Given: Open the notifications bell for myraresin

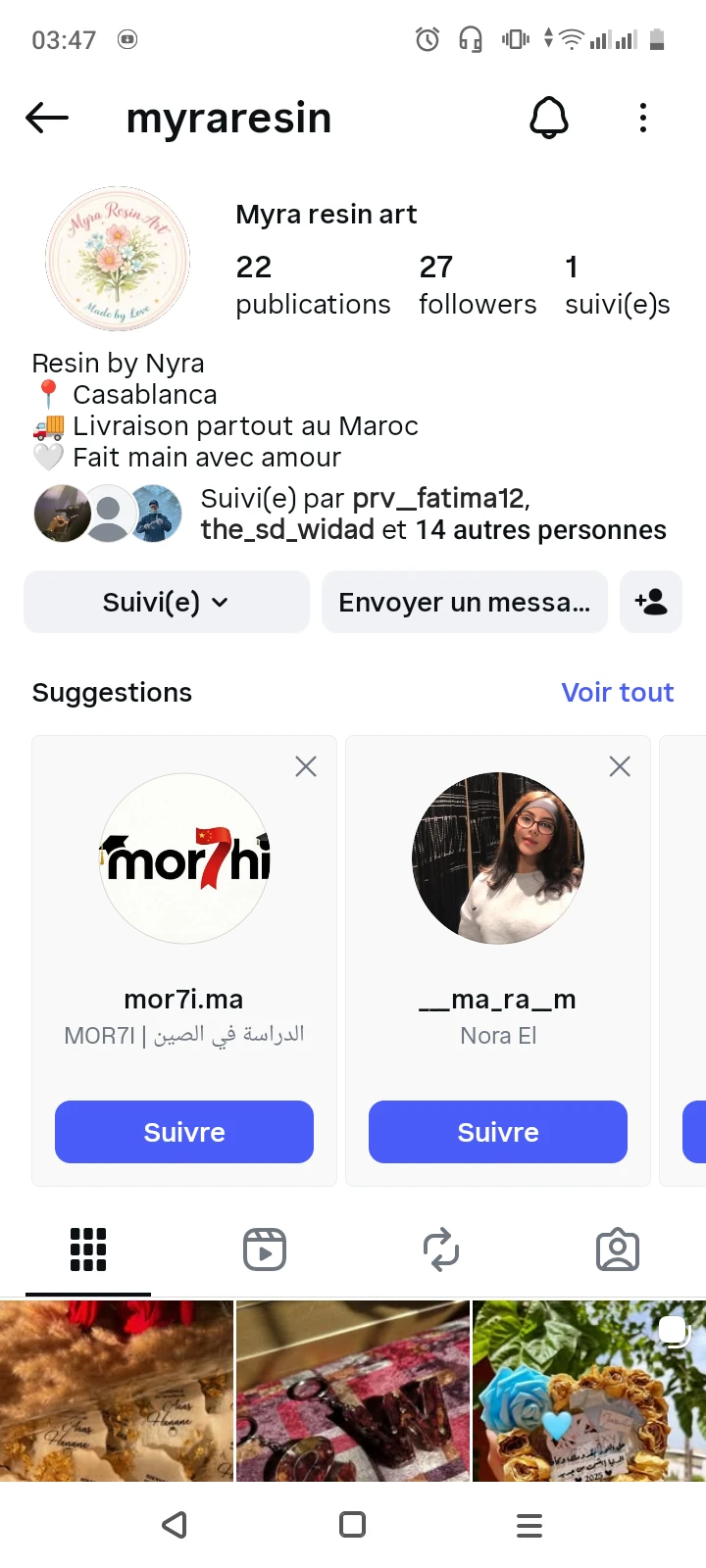Looking at the screenshot, I should click(x=549, y=119).
